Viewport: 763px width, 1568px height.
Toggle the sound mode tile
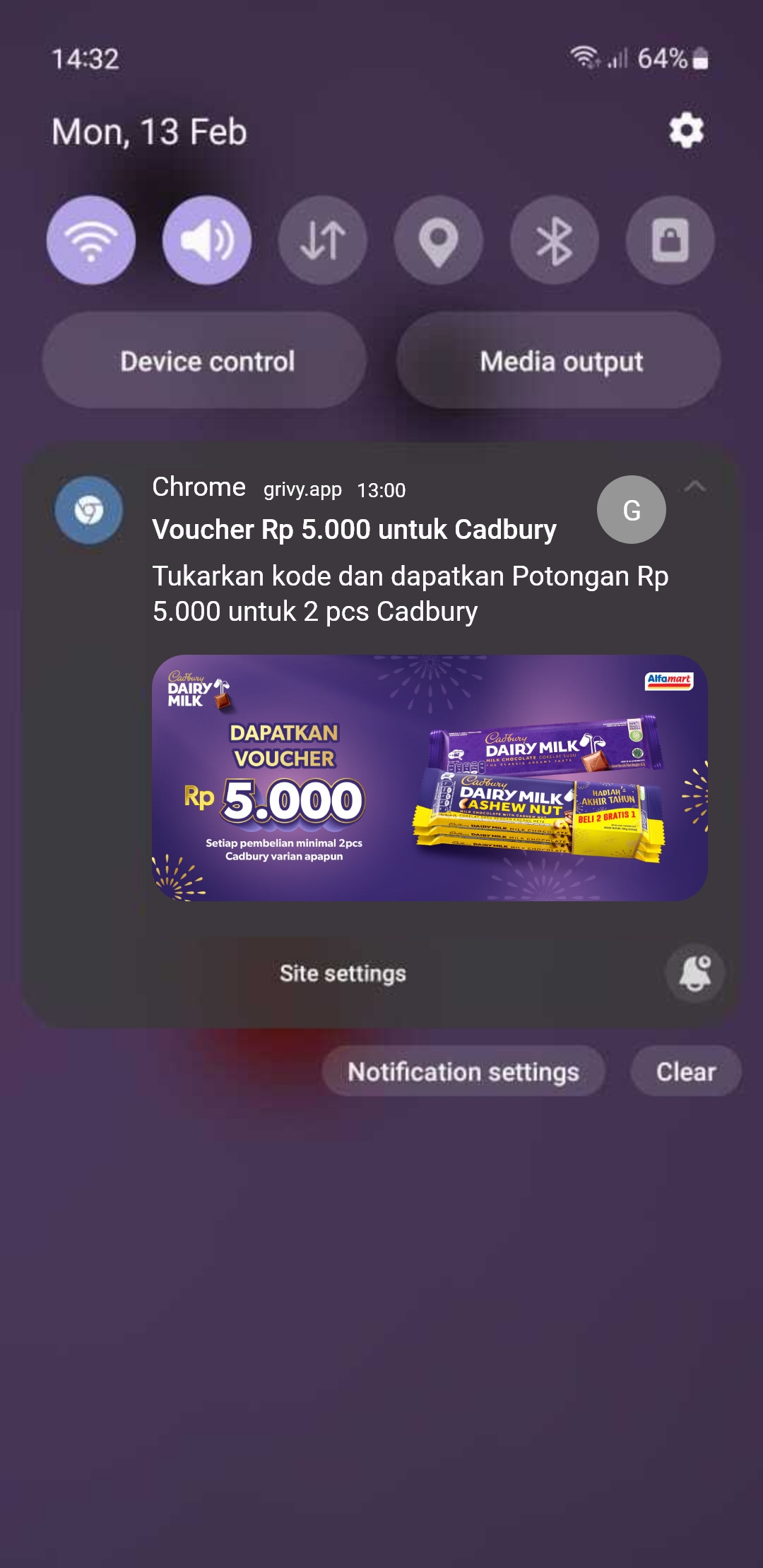click(x=207, y=240)
